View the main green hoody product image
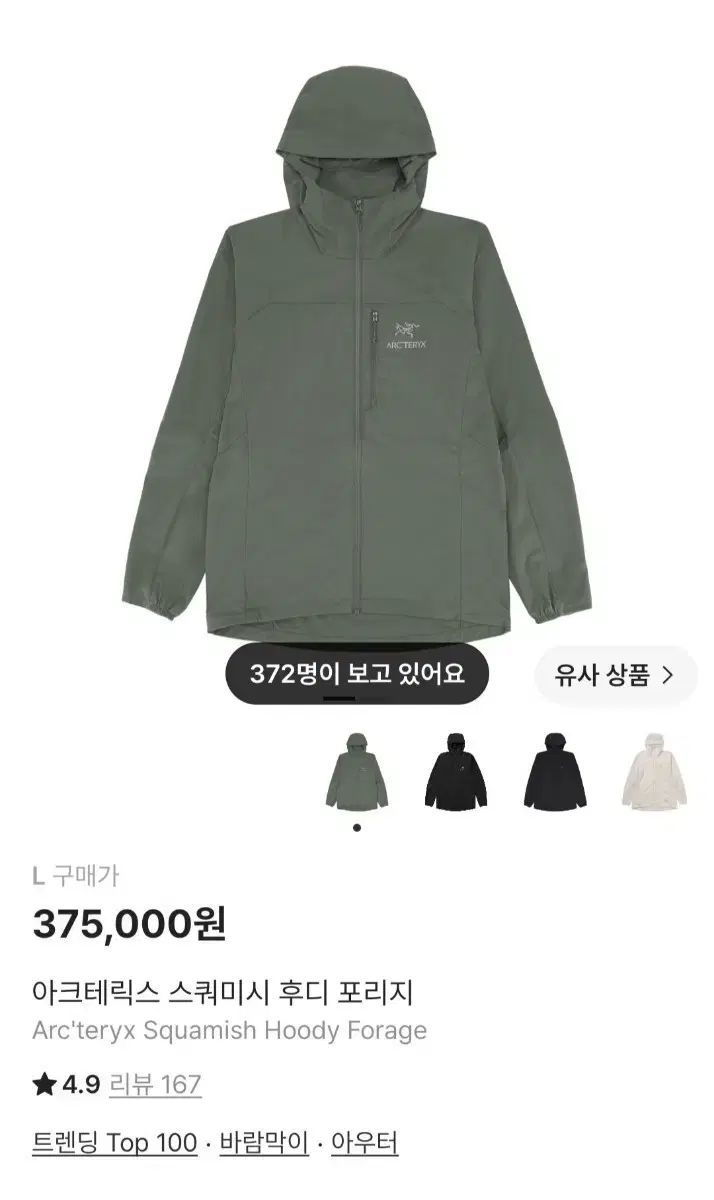This screenshot has width=714, height=1200. 357,360
